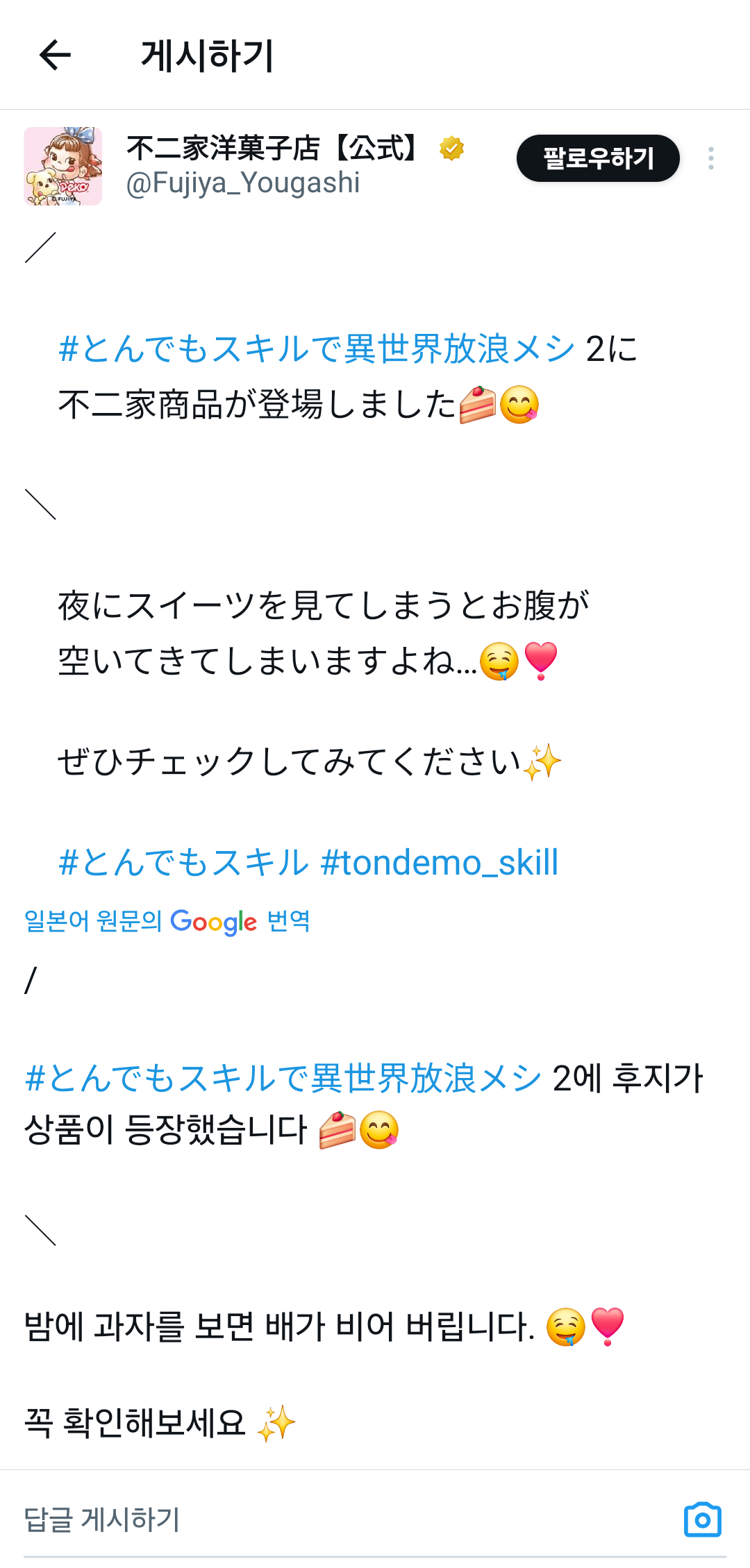The width and height of the screenshot is (750, 1568).
Task: Tap the Google translation notice link
Action: click(167, 921)
